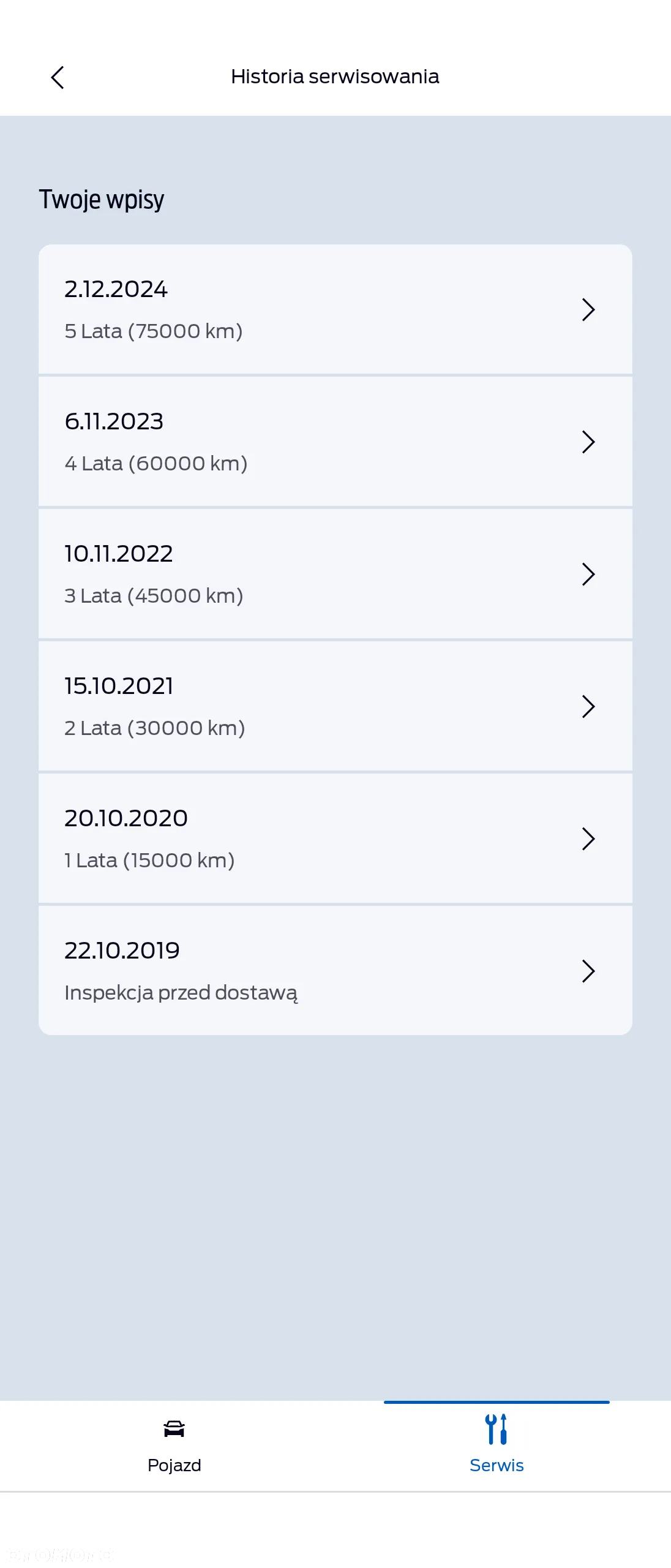Select the Serwis tab
671x1568 pixels.
tap(497, 1444)
